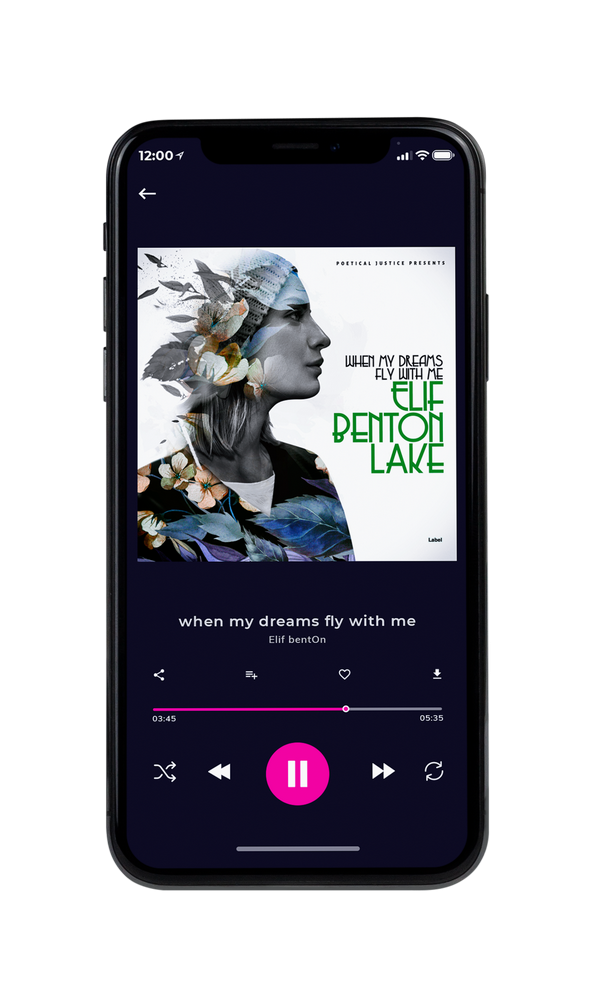The image size is (600, 1000).
Task: Pause the song with the pink button
Action: 297,774
